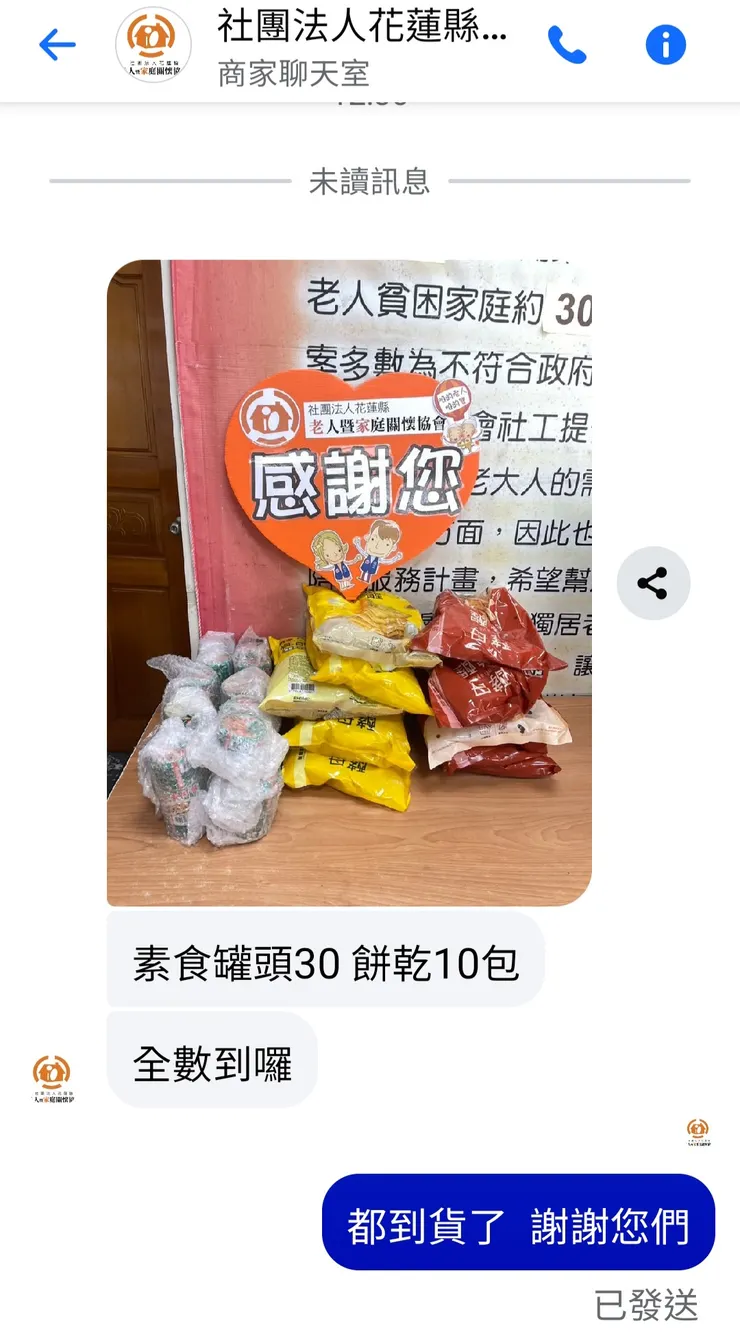This screenshot has height=1334, width=740.
Task: Open the donated goods photo full screen
Action: tap(350, 580)
